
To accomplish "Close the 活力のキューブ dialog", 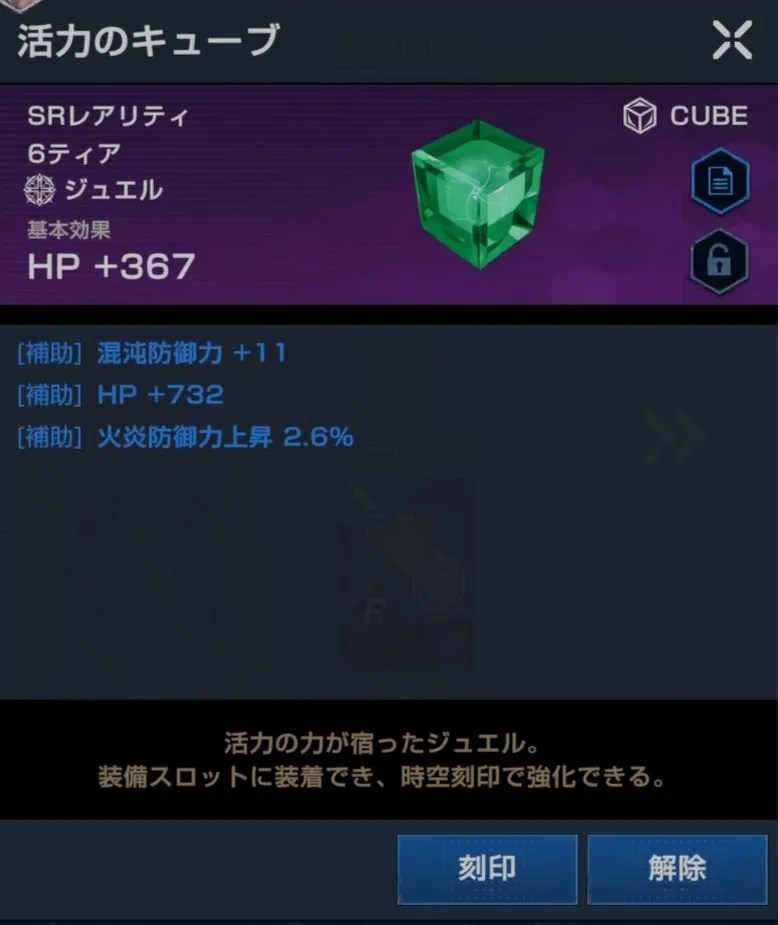I will (x=732, y=40).
